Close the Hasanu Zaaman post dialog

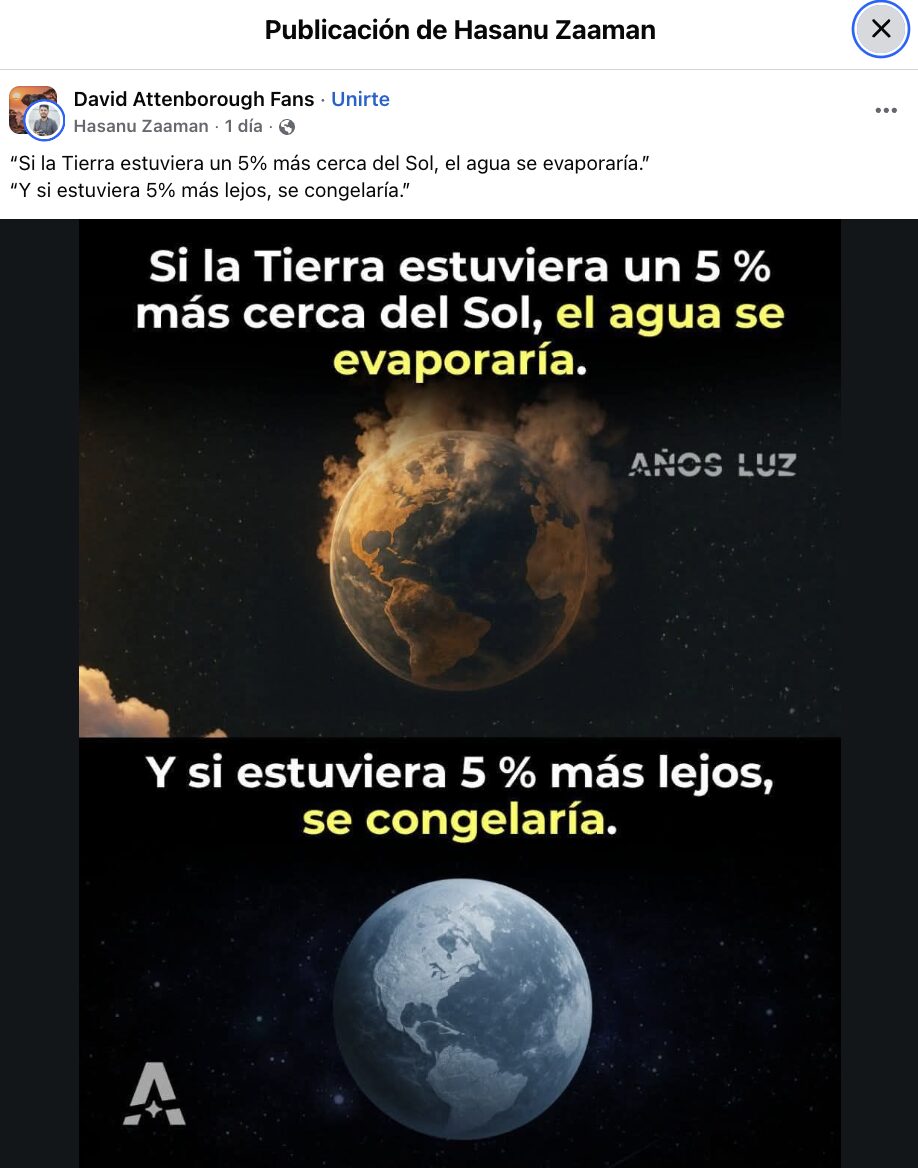pyautogui.click(x=880, y=29)
